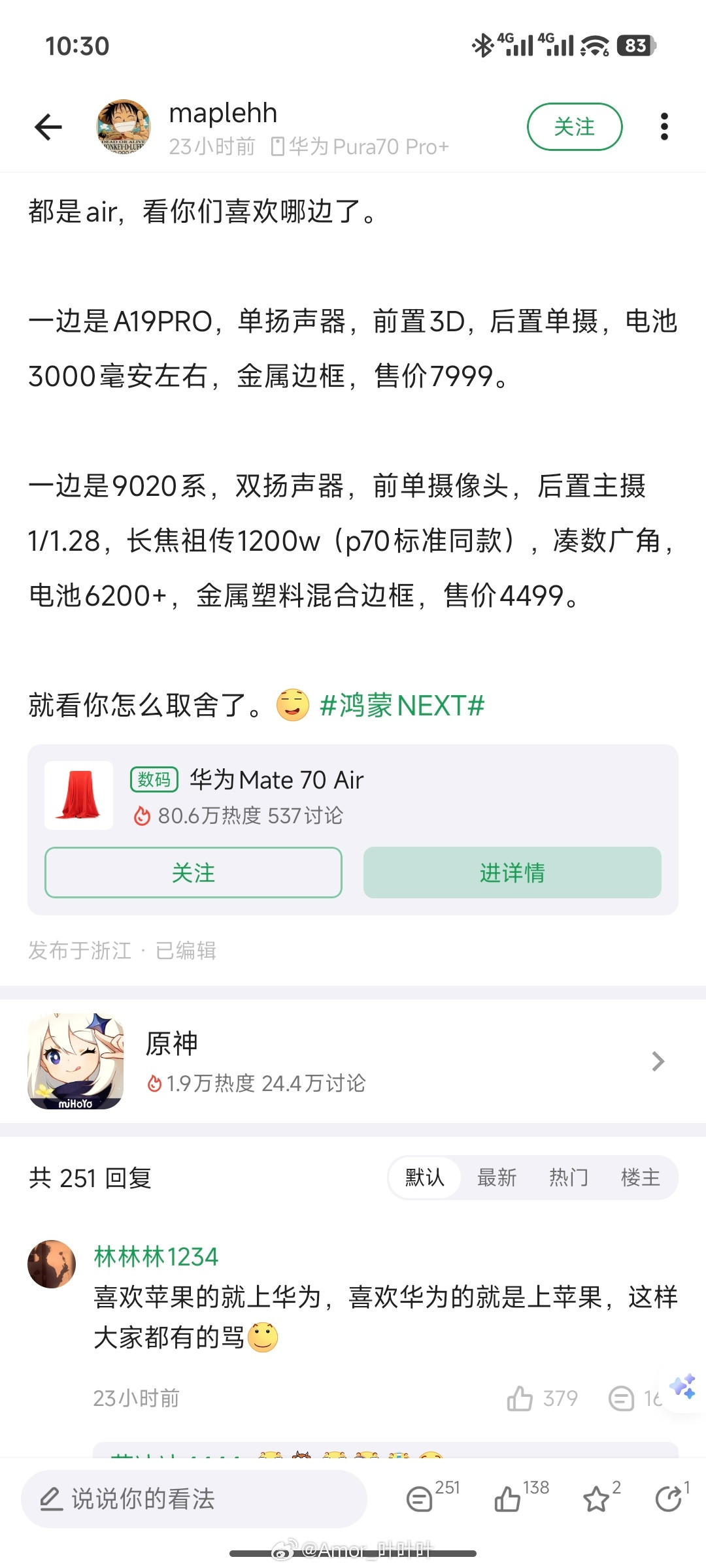The width and height of the screenshot is (706, 1568).
Task: Tap the back arrow to return
Action: [47, 127]
